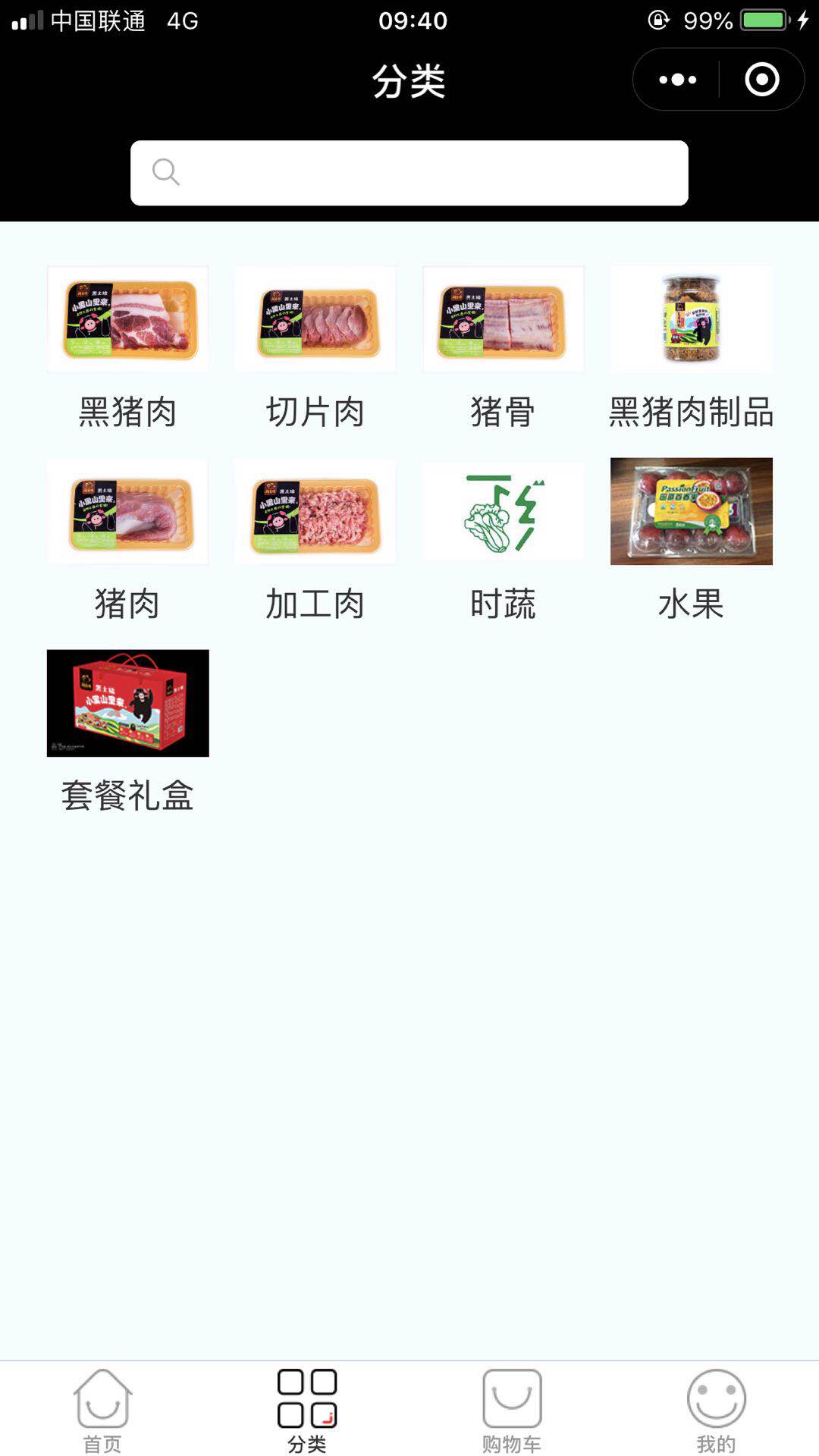Go to the 购物车 shopping cart tab
This screenshot has height=1456, width=819.
[x=512, y=1410]
